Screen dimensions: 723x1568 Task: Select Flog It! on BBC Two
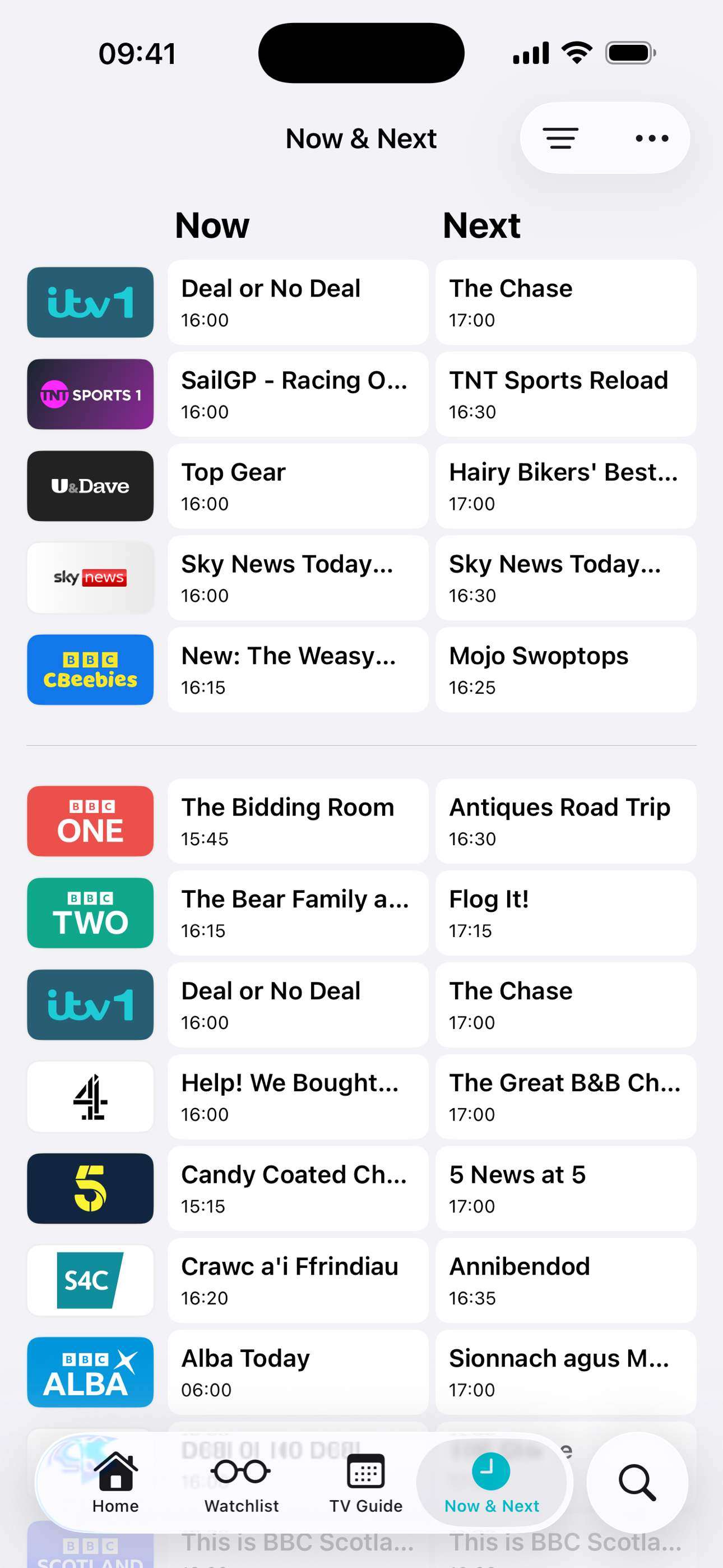coord(566,913)
